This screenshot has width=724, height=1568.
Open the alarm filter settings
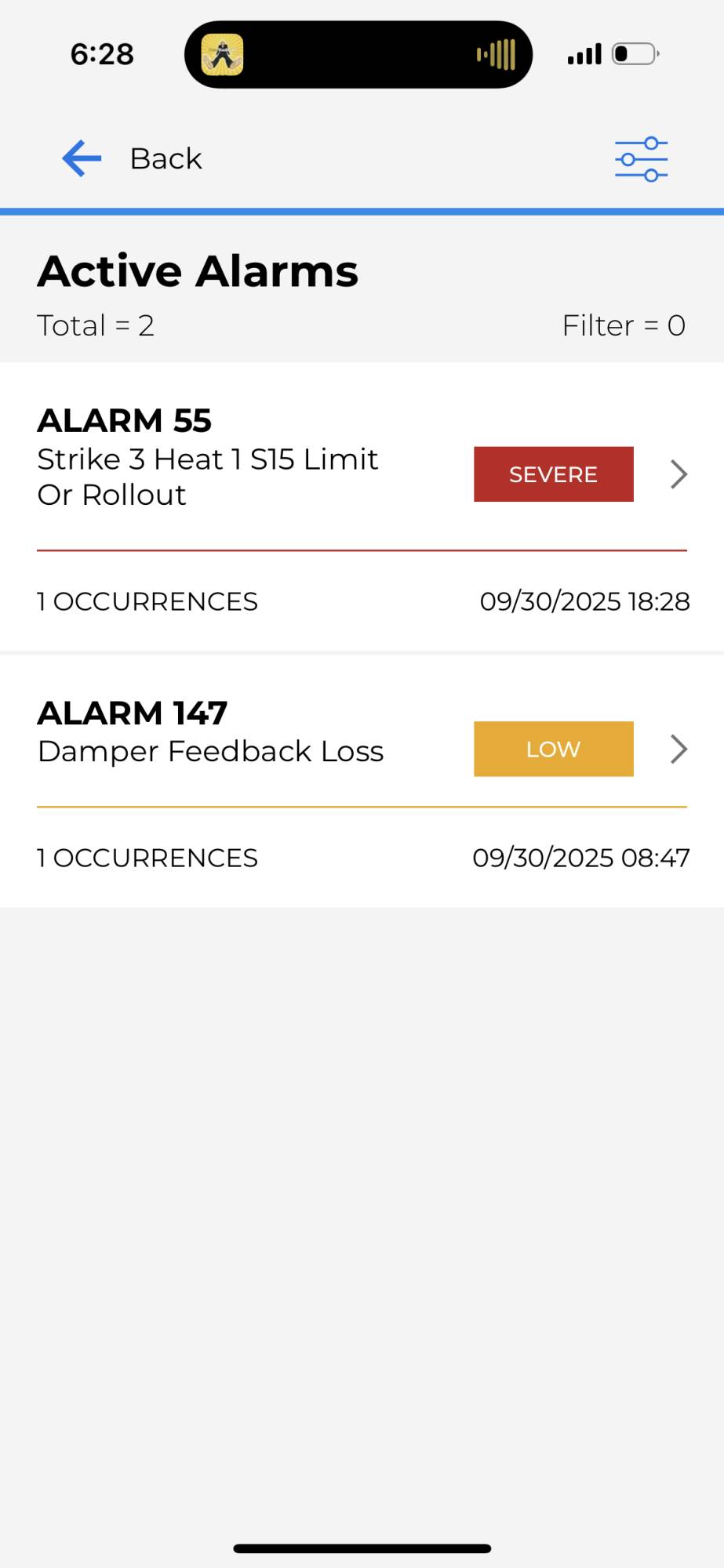(641, 159)
